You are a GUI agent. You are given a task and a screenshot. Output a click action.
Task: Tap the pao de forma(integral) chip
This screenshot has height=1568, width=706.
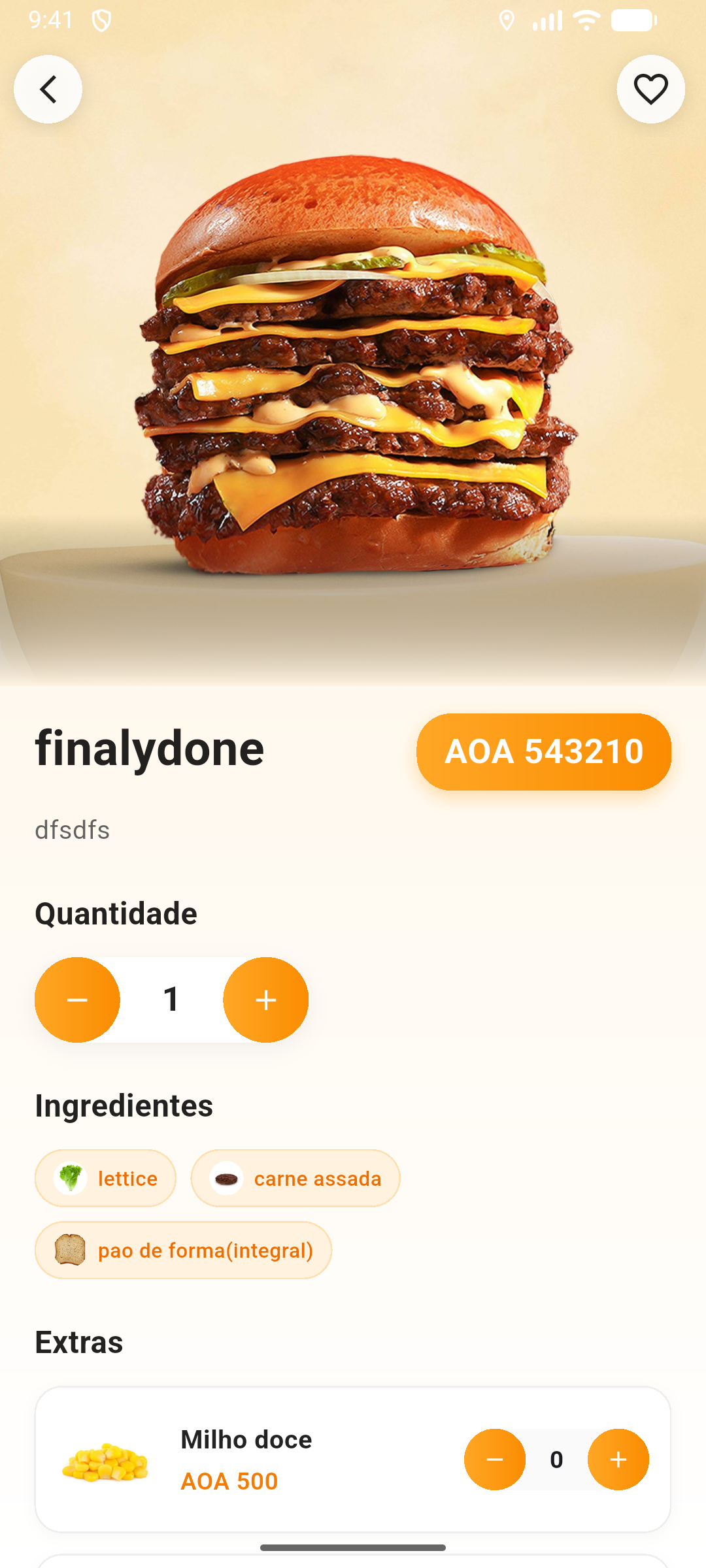[x=183, y=1250]
